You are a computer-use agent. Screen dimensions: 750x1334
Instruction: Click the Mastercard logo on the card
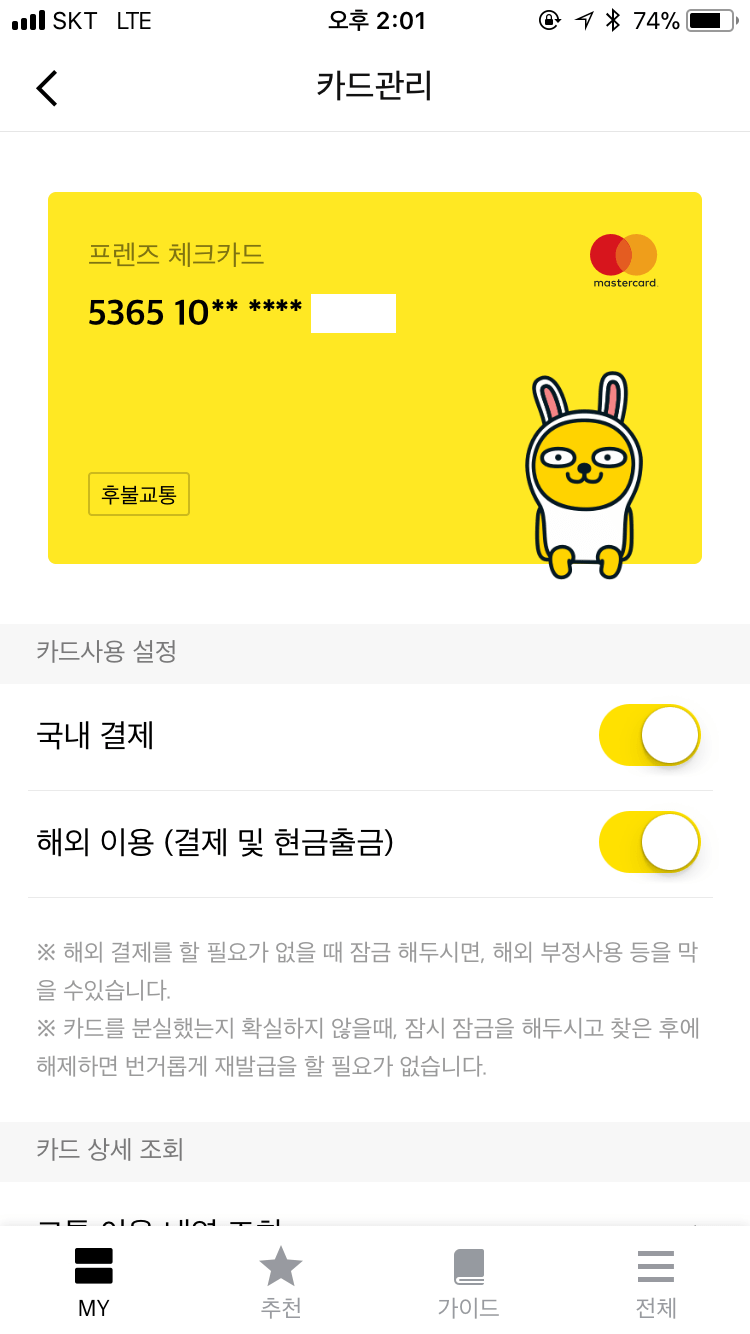(623, 258)
